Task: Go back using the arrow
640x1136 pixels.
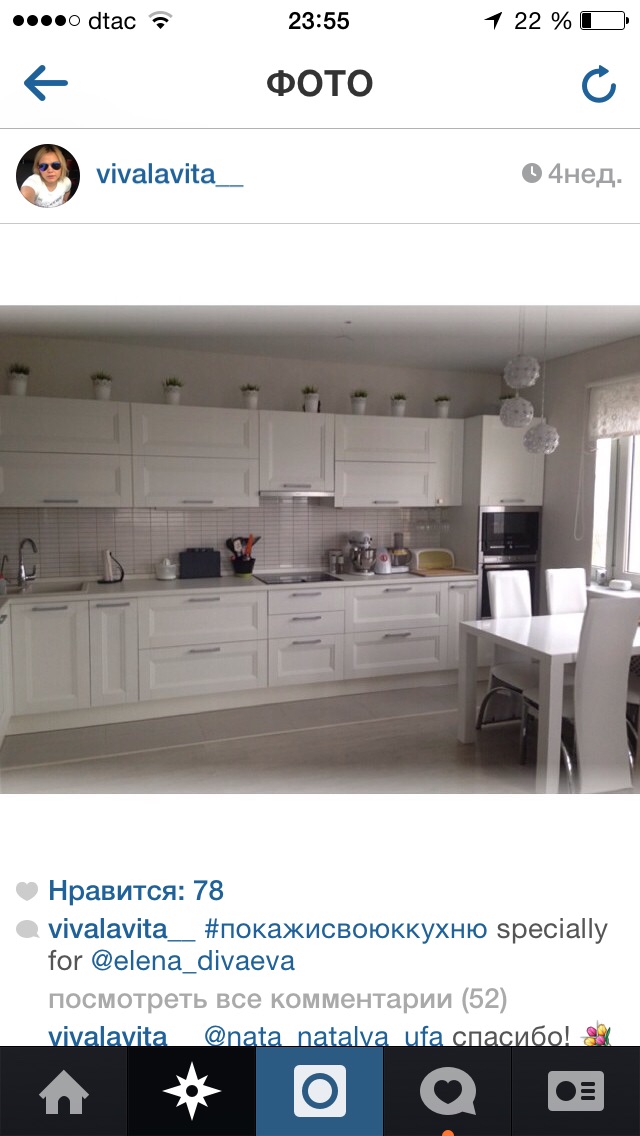Action: point(45,84)
